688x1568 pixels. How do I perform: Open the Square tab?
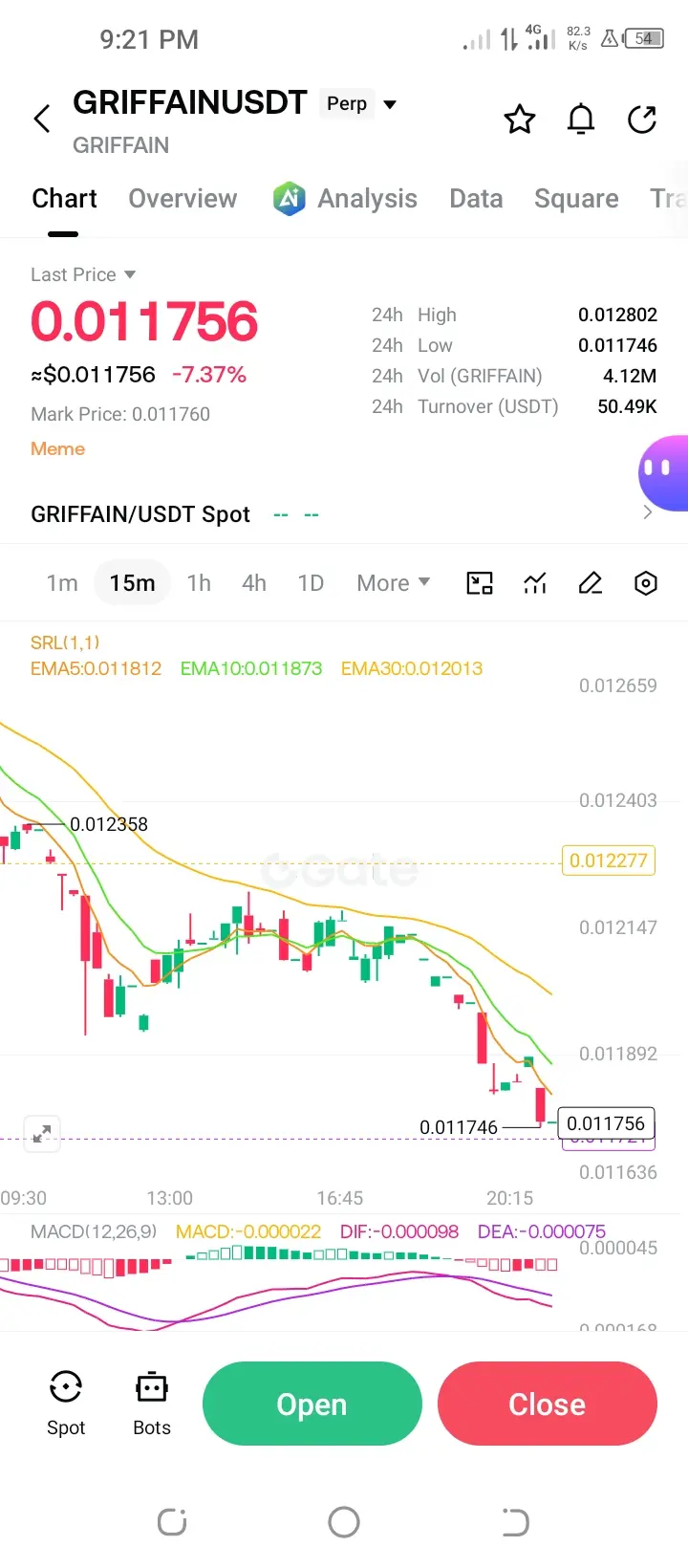[x=576, y=198]
